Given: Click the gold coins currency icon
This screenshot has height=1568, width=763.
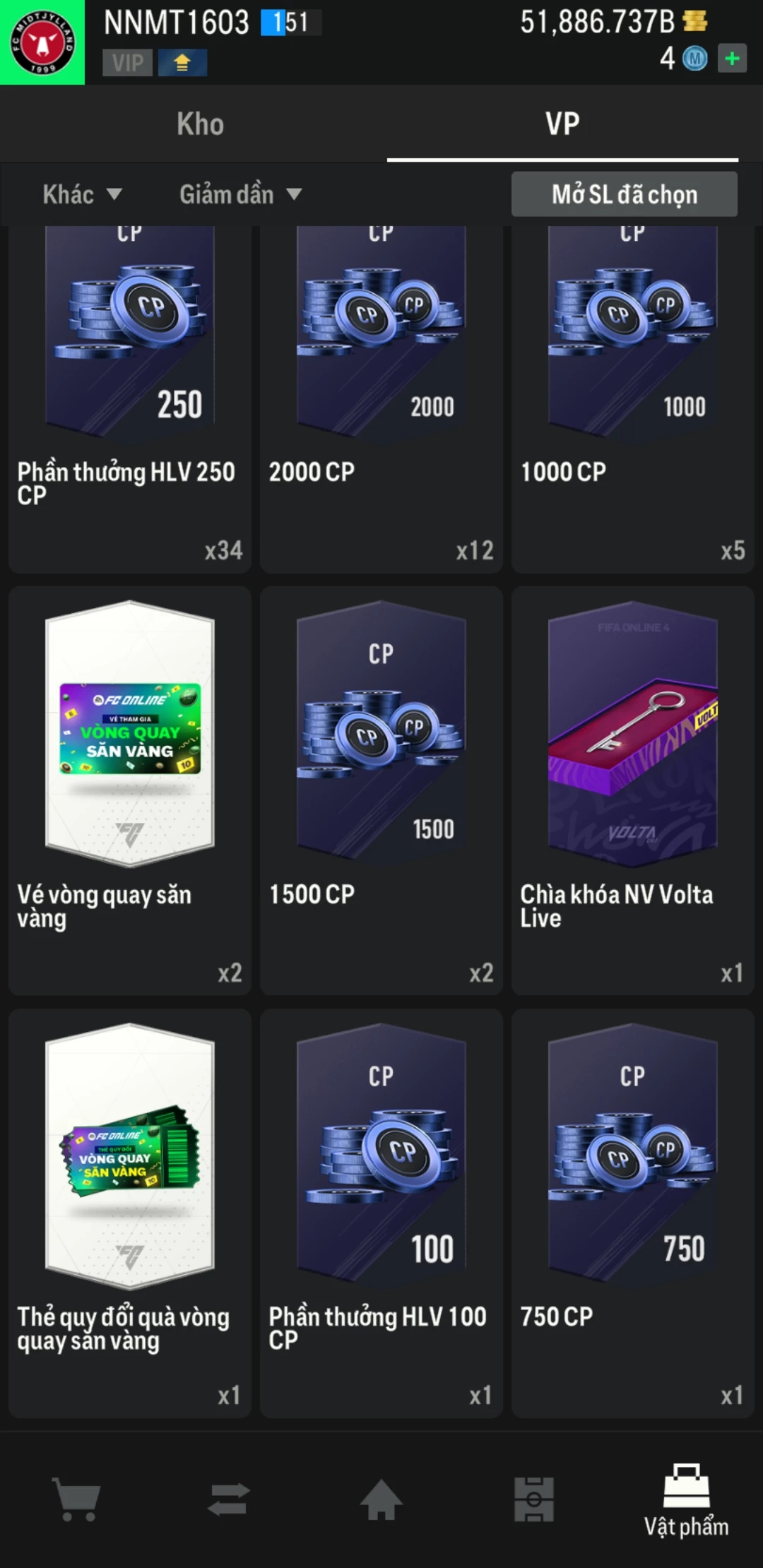Looking at the screenshot, I should 695,21.
